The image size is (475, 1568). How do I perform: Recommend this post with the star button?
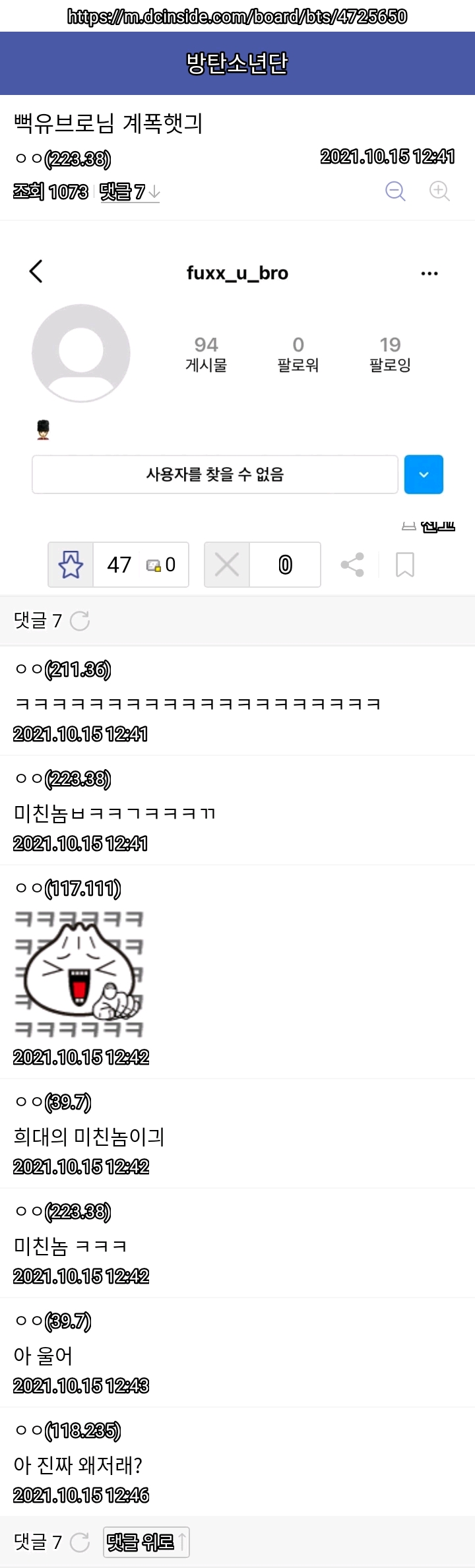coord(71,565)
